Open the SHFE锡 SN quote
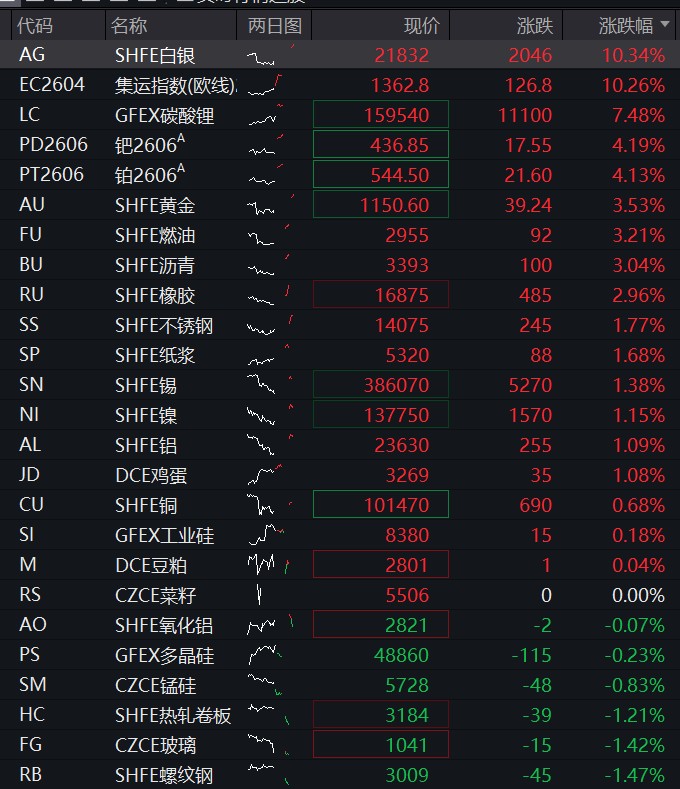This screenshot has width=680, height=789. coord(340,385)
